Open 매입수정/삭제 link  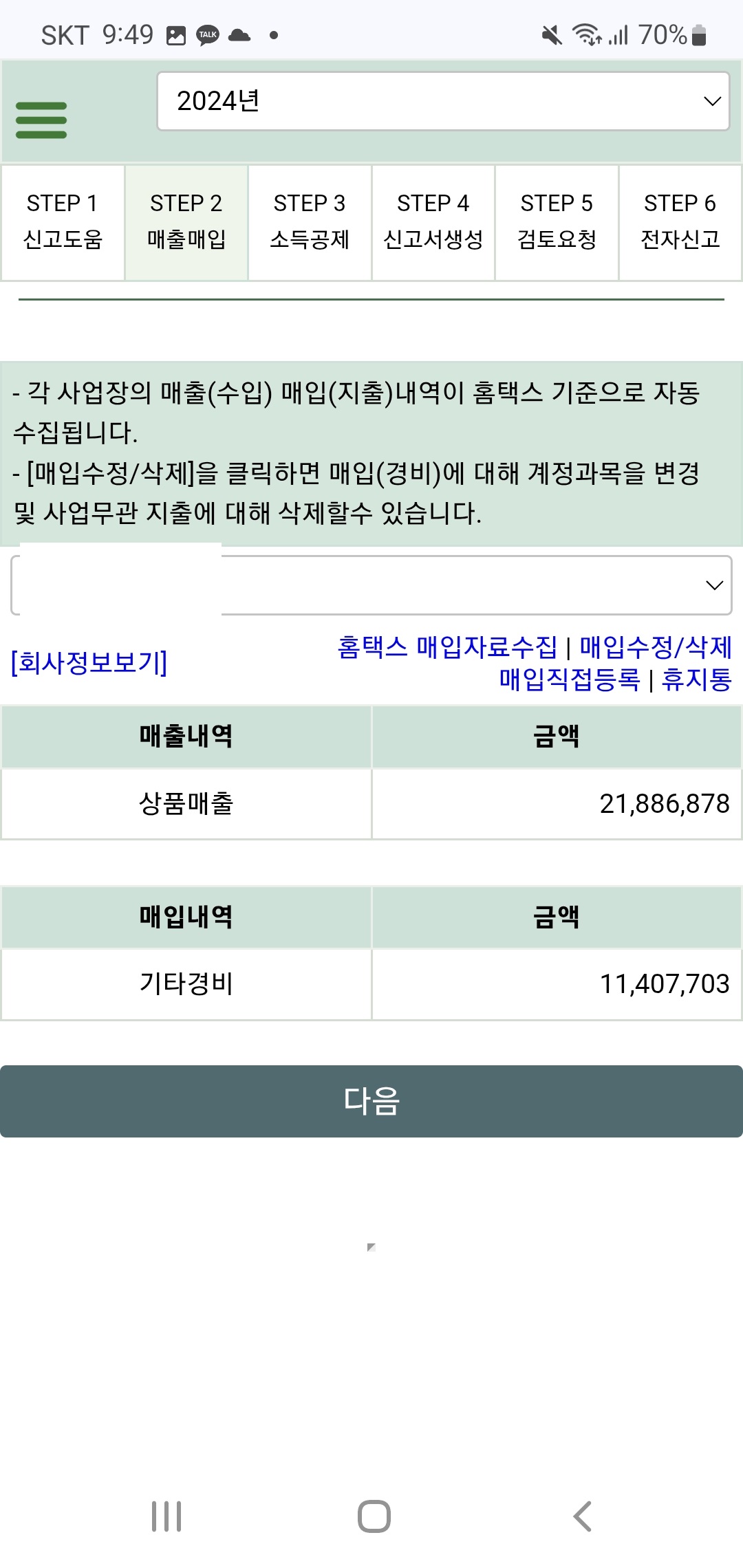(655, 646)
